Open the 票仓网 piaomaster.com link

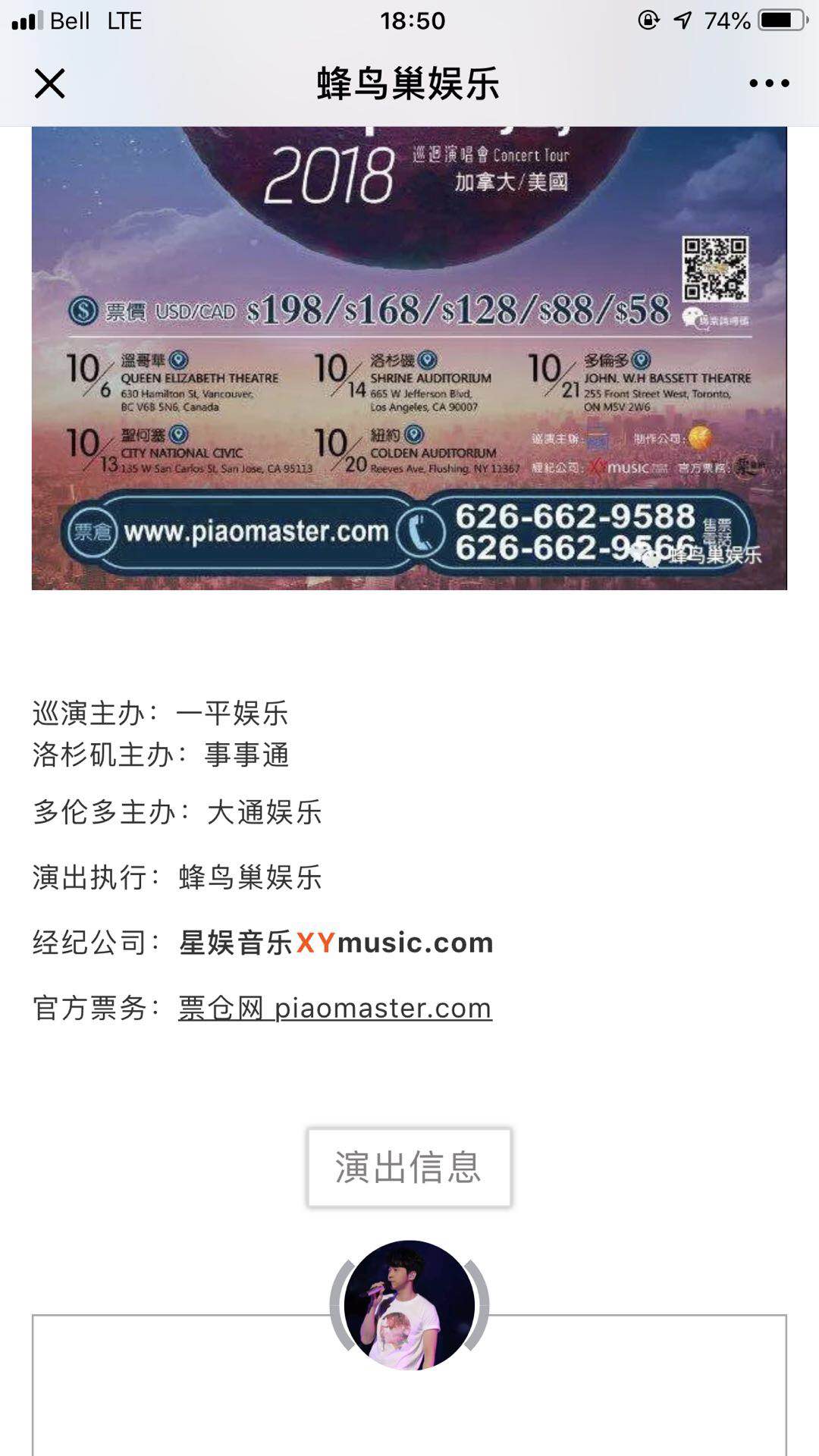[x=335, y=1008]
